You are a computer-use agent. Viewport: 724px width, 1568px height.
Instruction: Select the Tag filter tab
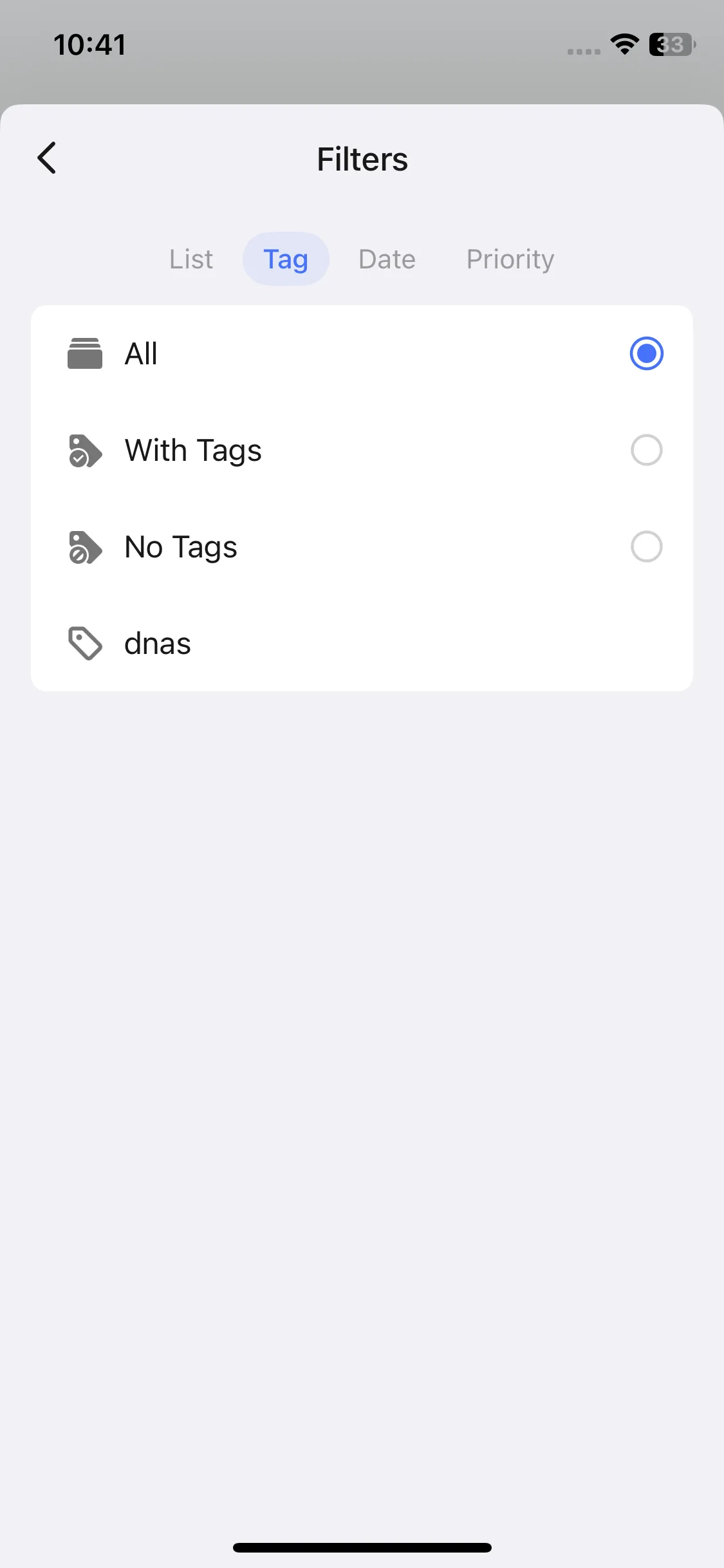(x=286, y=259)
